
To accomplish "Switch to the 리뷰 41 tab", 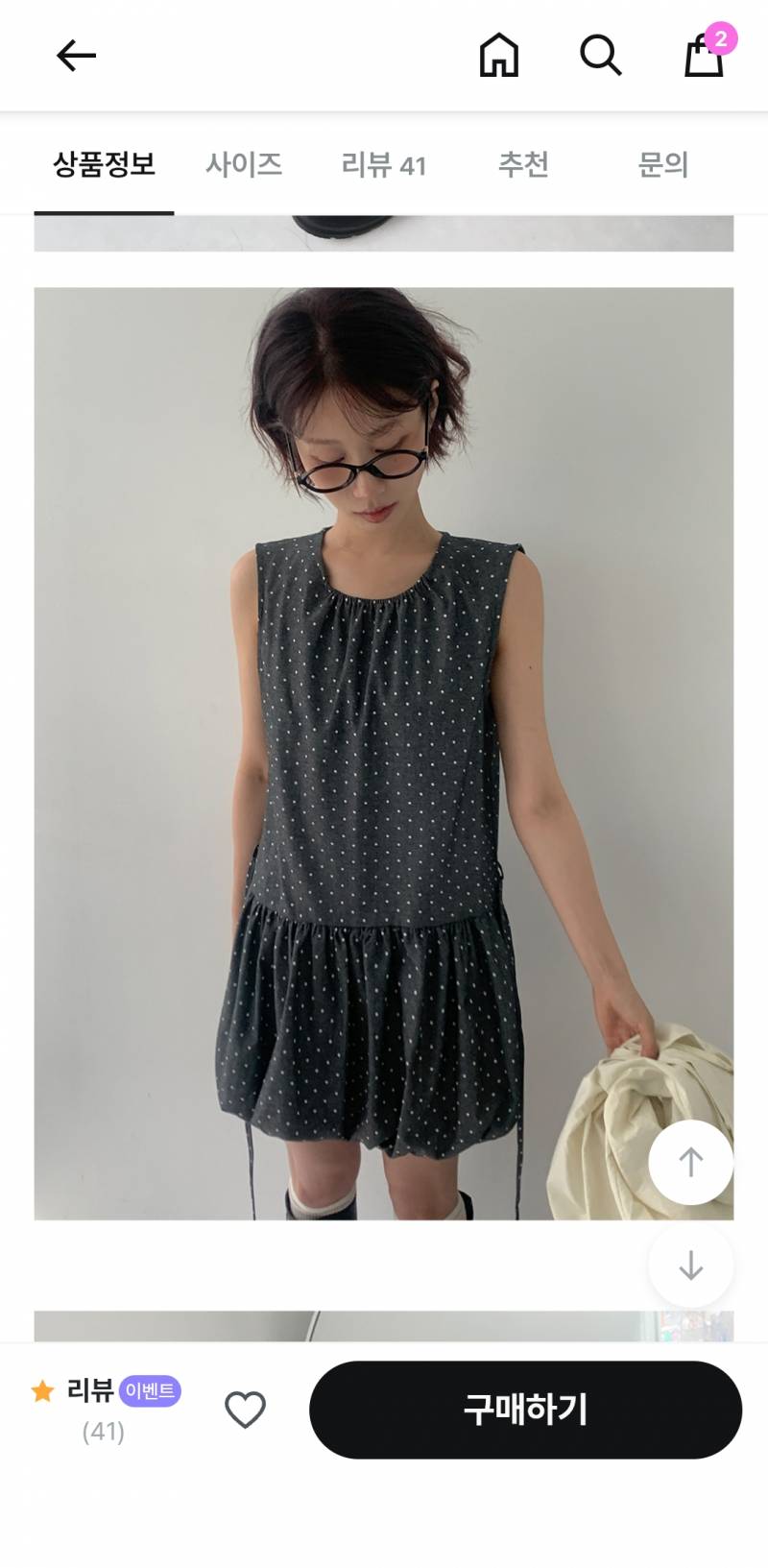I will pos(383,165).
